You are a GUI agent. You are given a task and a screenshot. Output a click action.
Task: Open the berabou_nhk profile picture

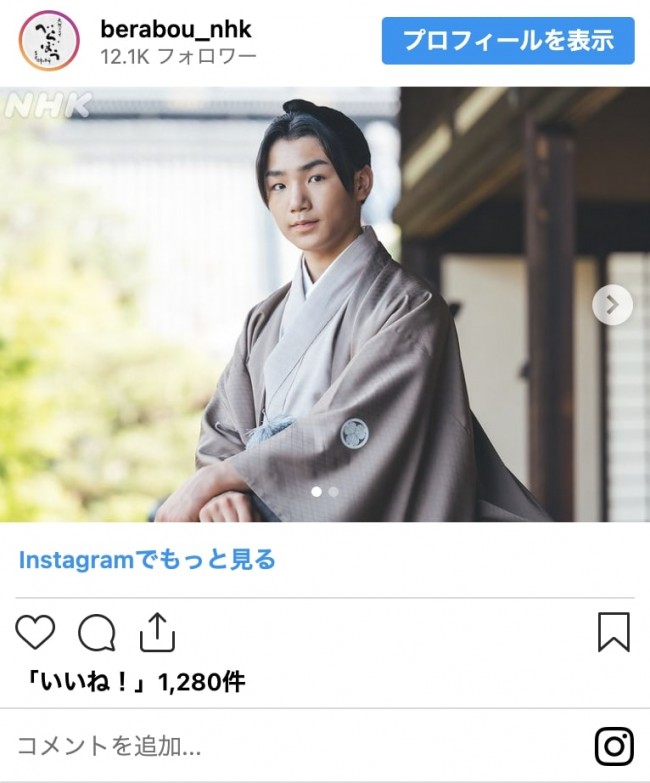(x=48, y=41)
